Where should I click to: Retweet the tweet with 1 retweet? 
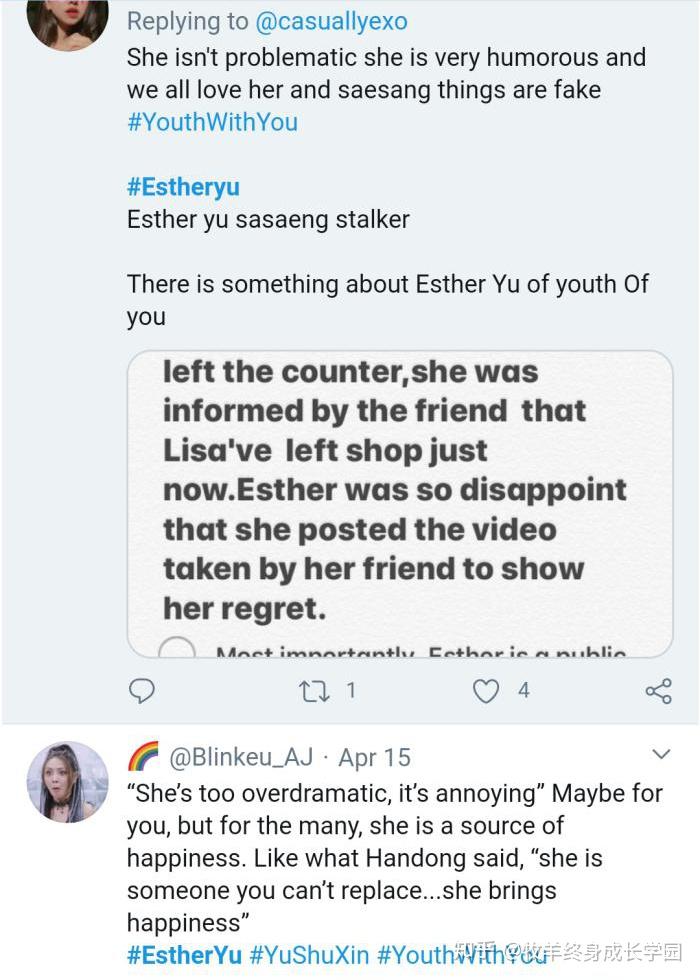tap(315, 690)
